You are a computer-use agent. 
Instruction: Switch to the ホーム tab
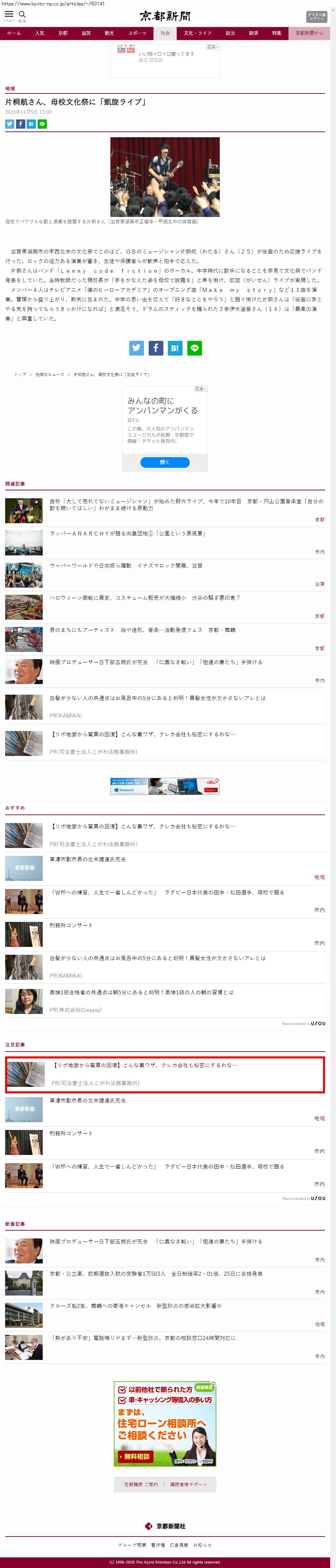click(x=14, y=34)
